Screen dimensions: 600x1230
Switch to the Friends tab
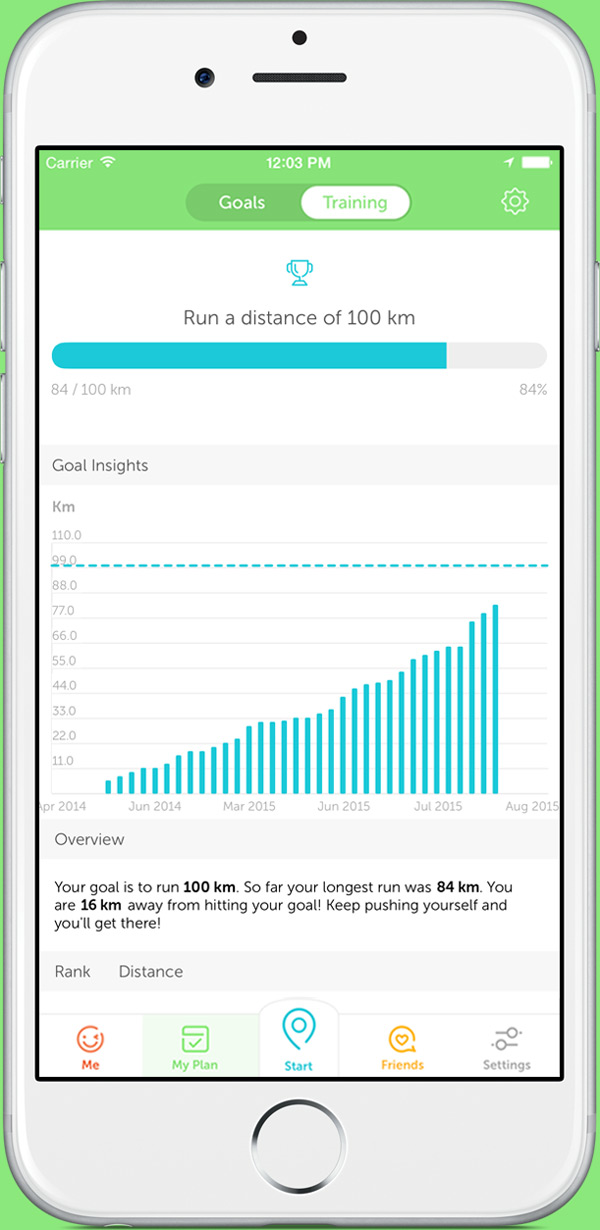[x=402, y=1046]
